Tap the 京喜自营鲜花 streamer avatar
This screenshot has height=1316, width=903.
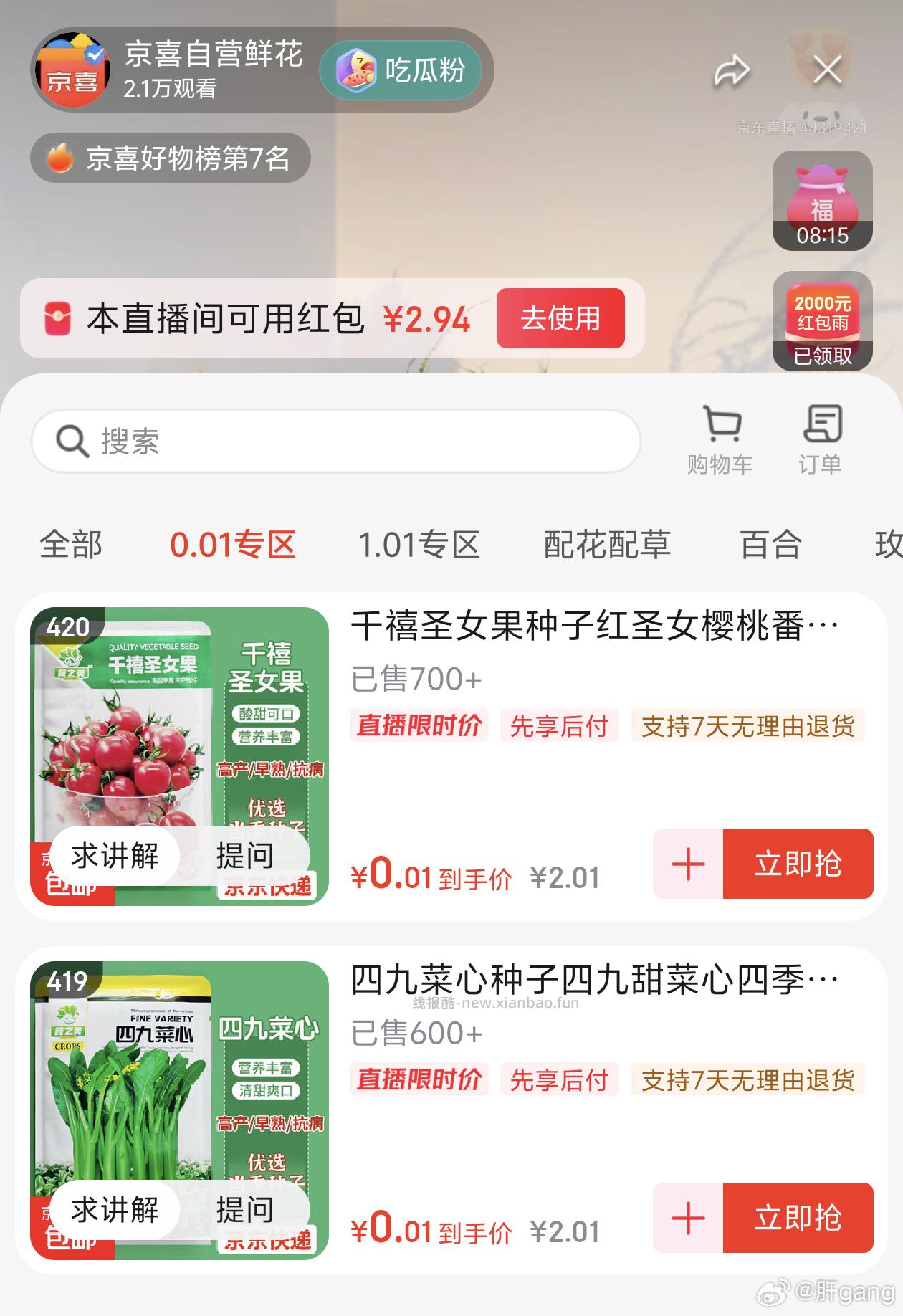tap(72, 70)
